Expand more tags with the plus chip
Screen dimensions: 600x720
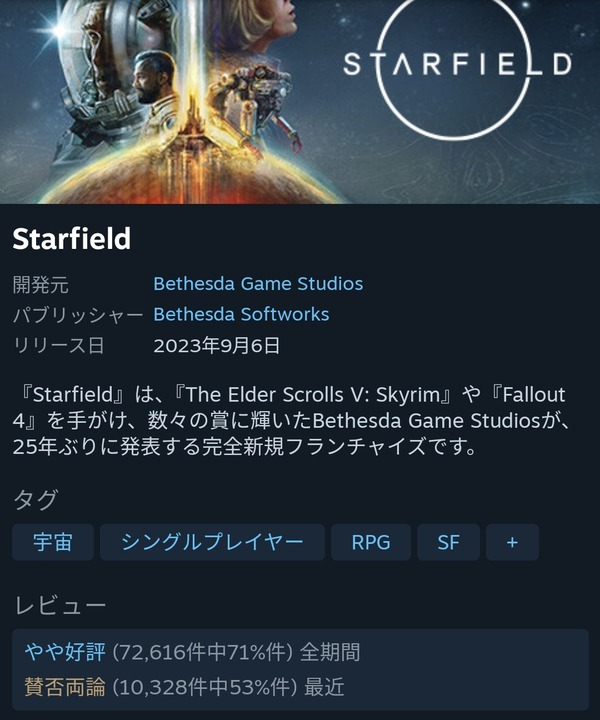pyautogui.click(x=512, y=542)
